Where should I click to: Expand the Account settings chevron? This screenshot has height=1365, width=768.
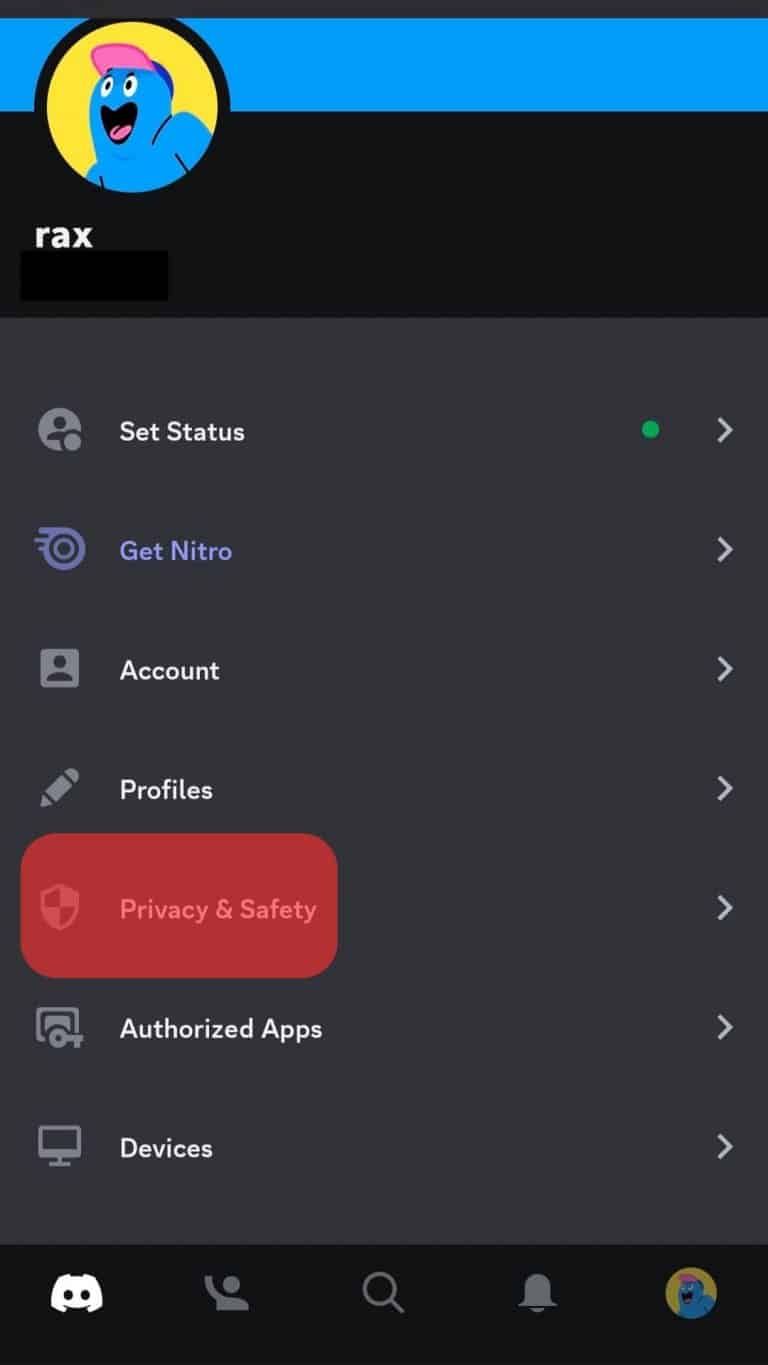725,670
